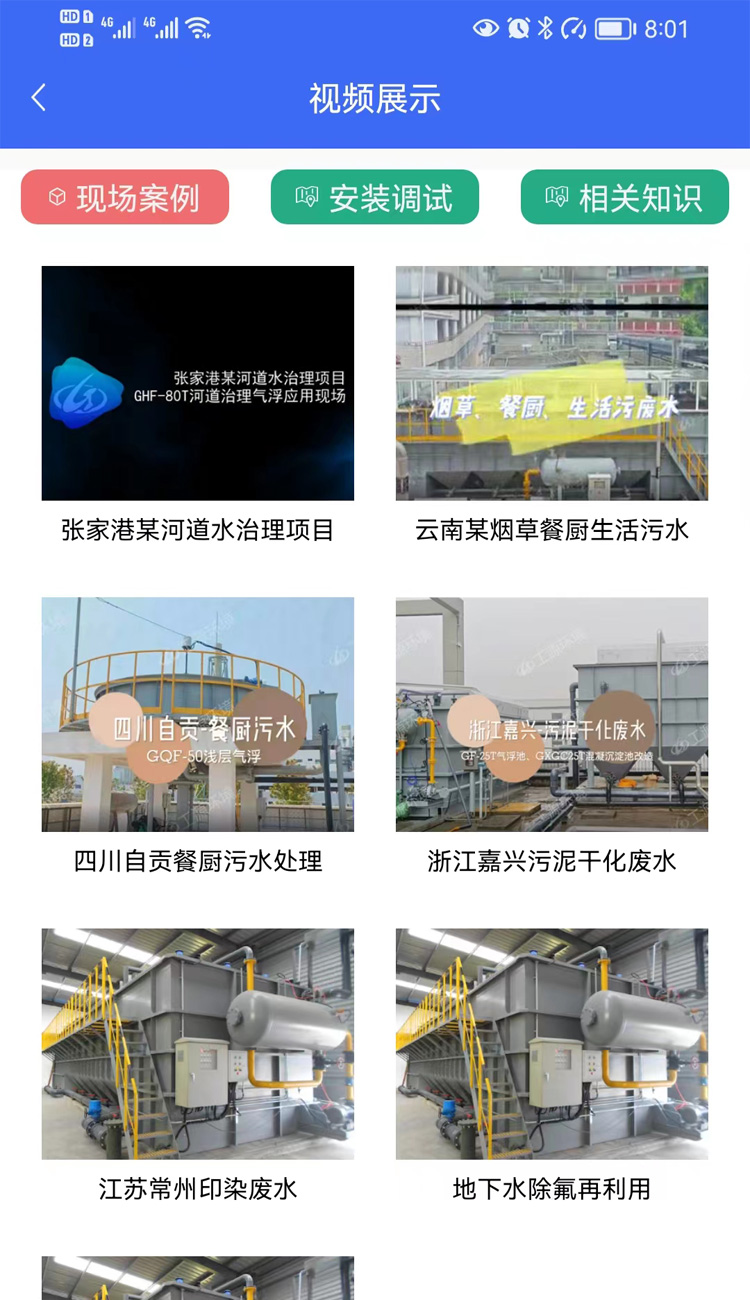750x1300 pixels.
Task: Open the 江苏常州印染废水 video
Action: tap(197, 1044)
